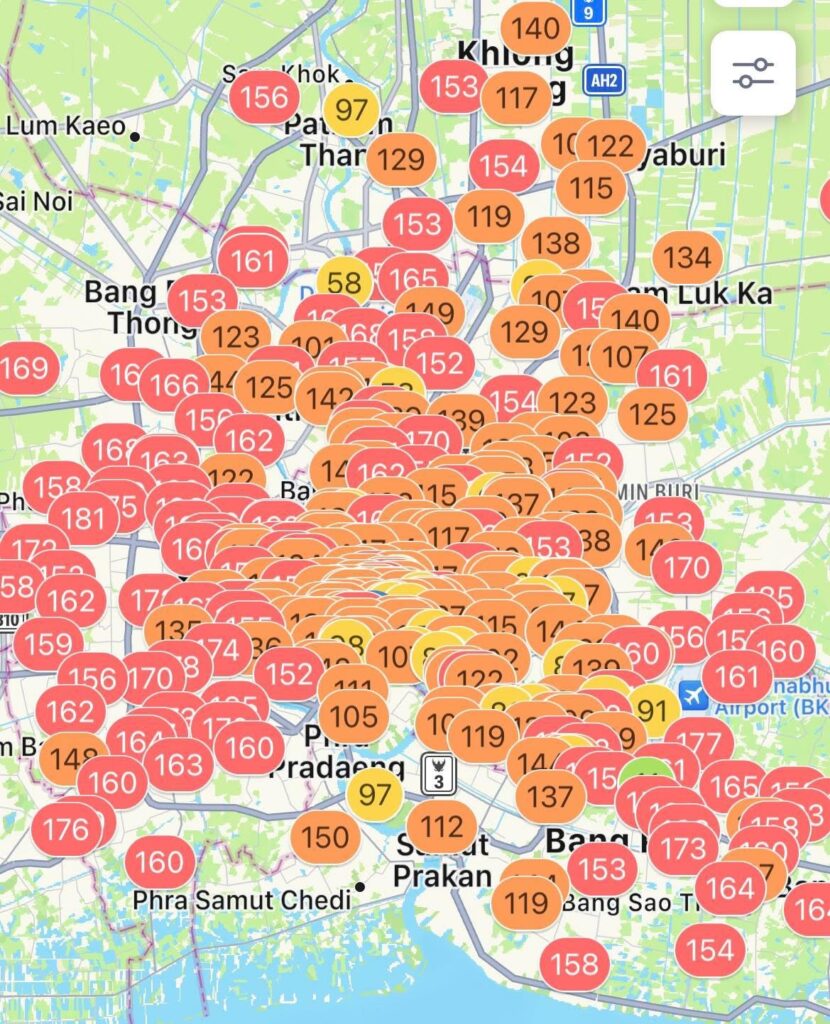Open the yellow 91 marker near the airport

coord(652,711)
